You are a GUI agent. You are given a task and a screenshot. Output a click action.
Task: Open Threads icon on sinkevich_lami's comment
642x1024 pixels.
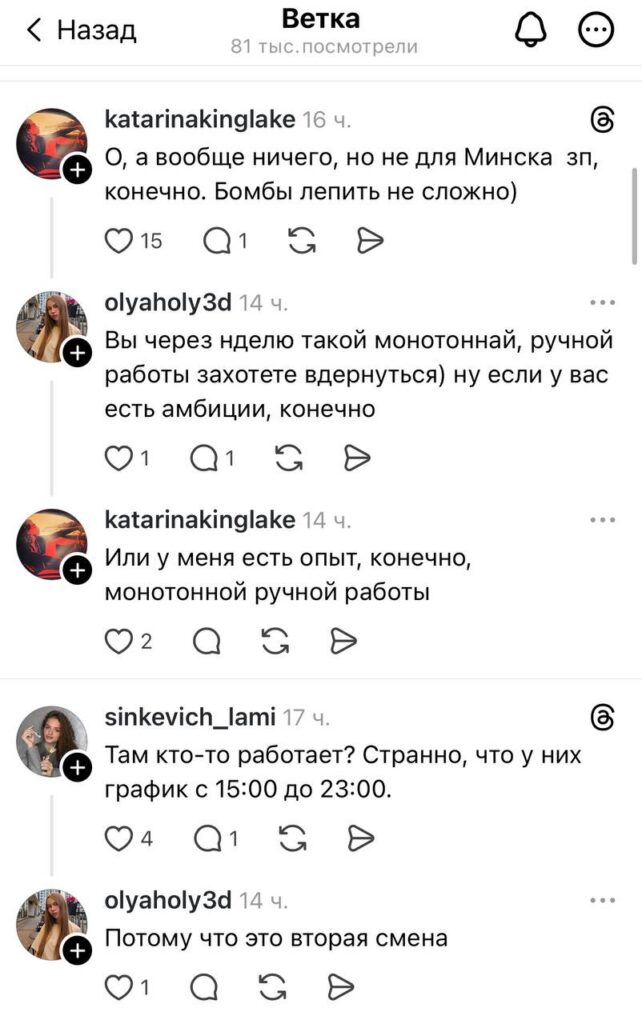point(603,717)
